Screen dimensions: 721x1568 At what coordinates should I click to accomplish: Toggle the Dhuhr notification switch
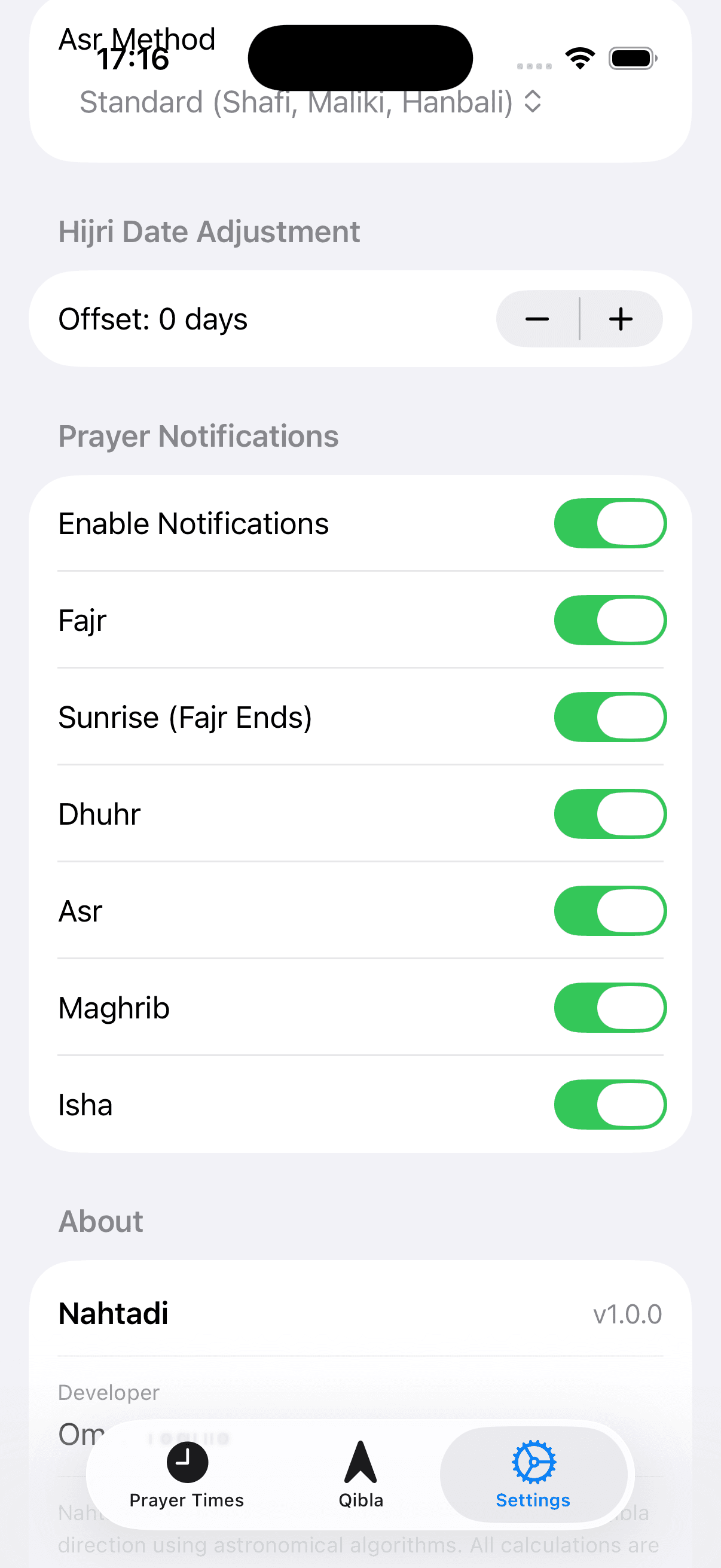[610, 814]
